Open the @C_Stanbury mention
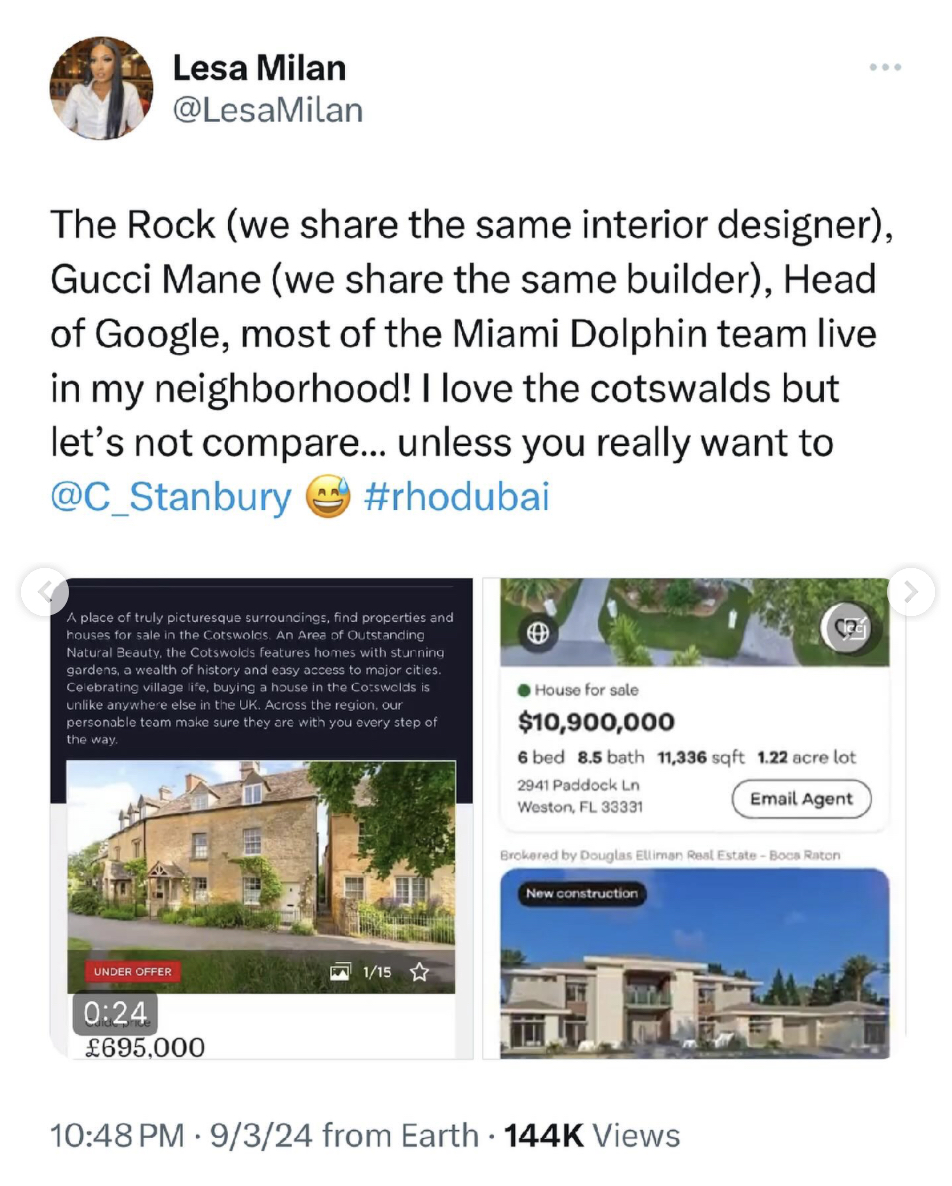 [x=169, y=496]
